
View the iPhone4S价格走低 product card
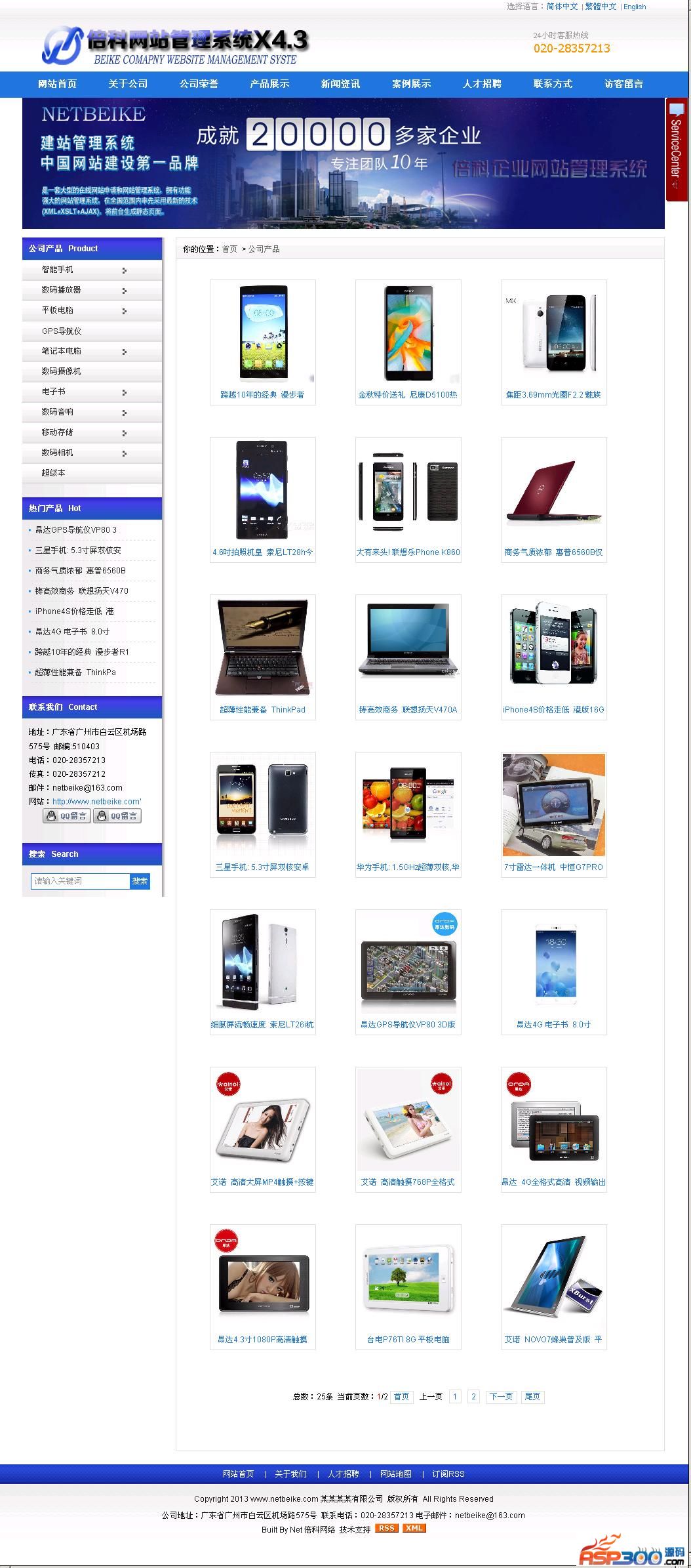pos(553,657)
